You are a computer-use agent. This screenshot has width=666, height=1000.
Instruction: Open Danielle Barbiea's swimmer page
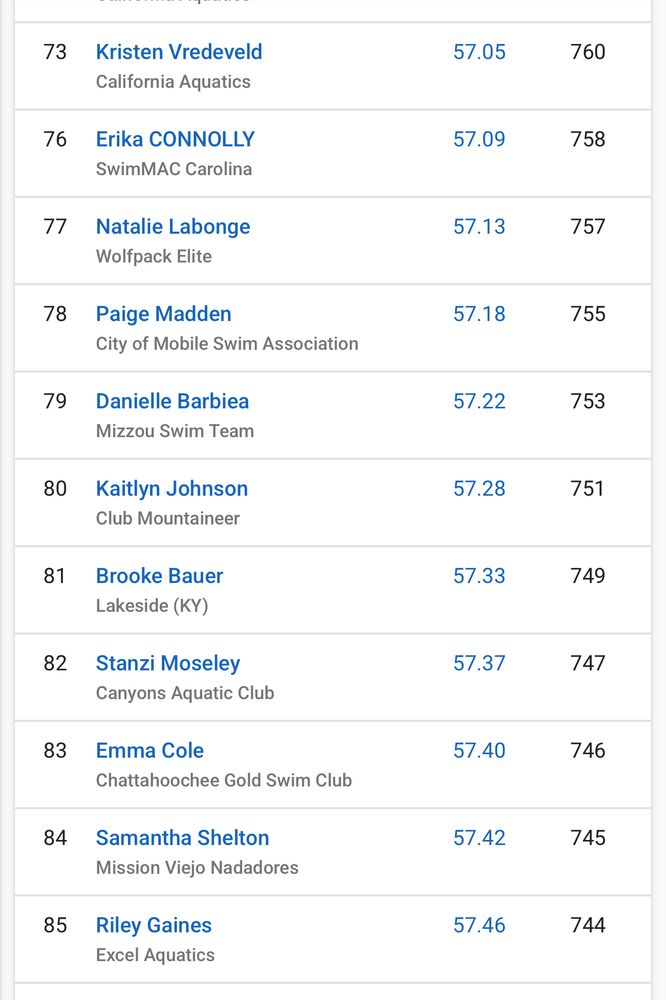[x=172, y=401]
